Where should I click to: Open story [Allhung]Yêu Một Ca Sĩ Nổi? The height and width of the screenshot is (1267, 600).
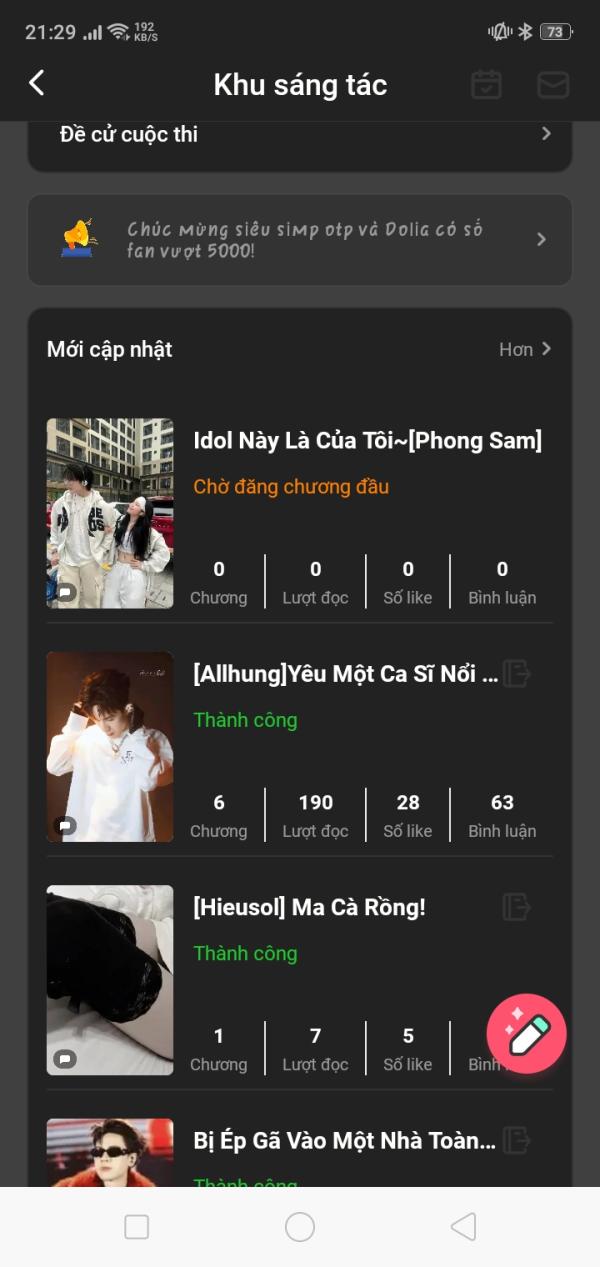(x=345, y=674)
